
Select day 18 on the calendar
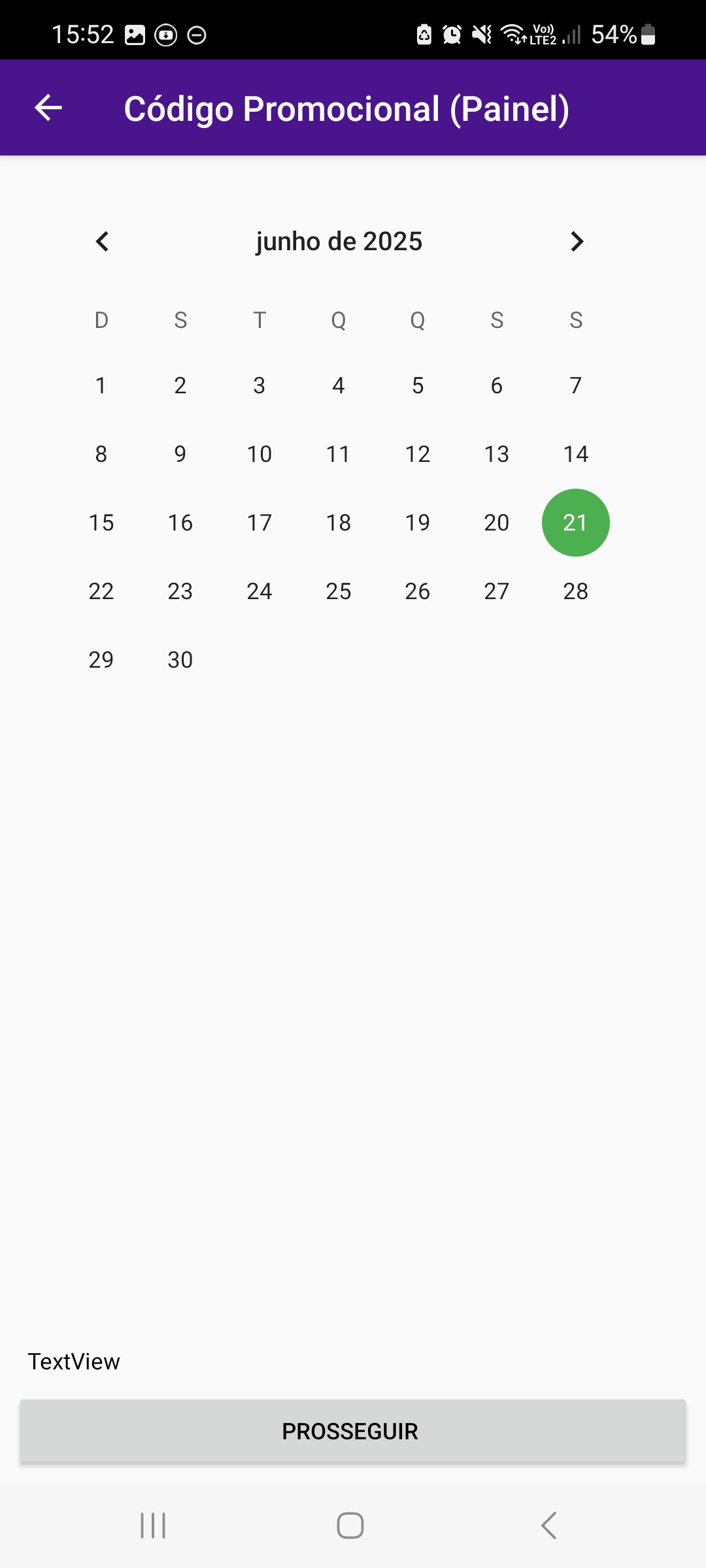click(339, 523)
